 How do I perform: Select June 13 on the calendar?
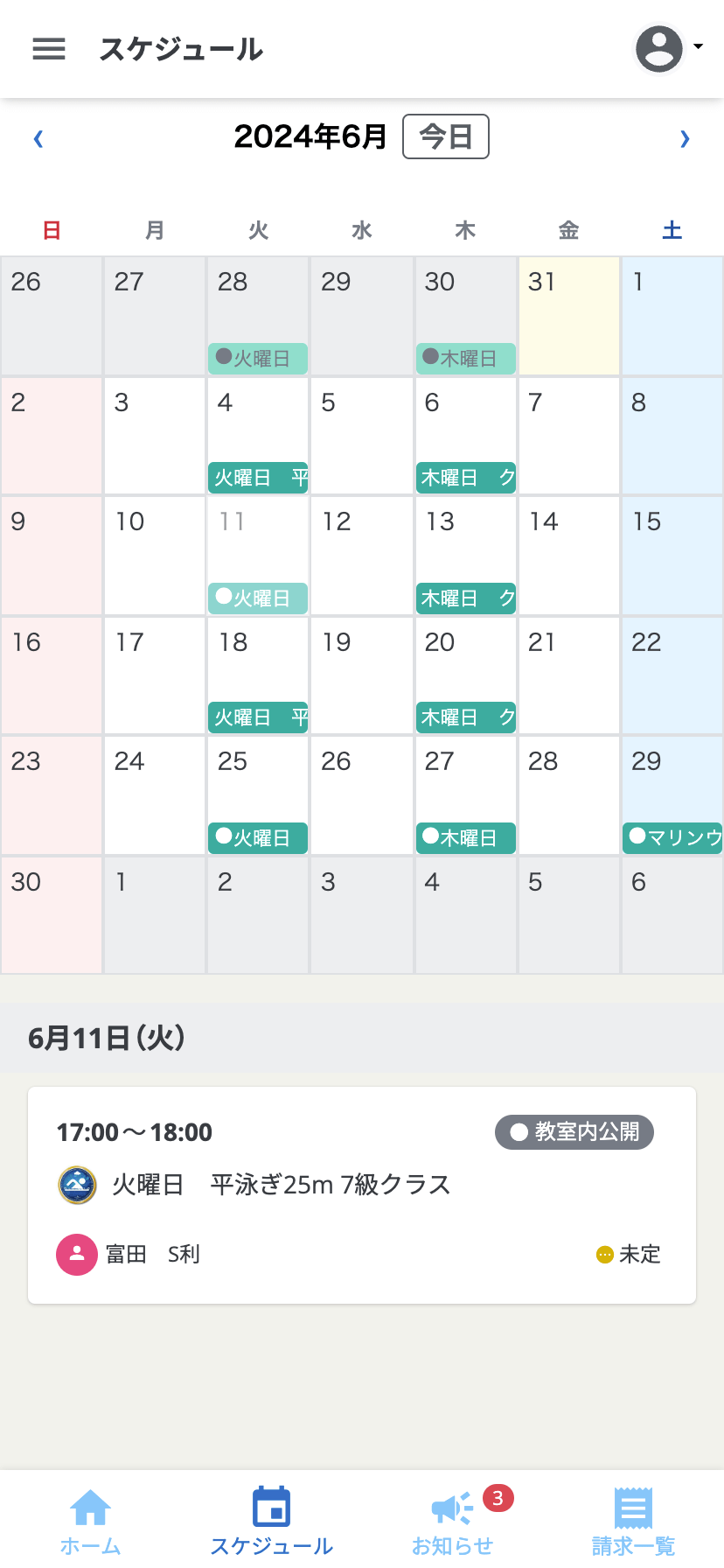pyautogui.click(x=464, y=540)
